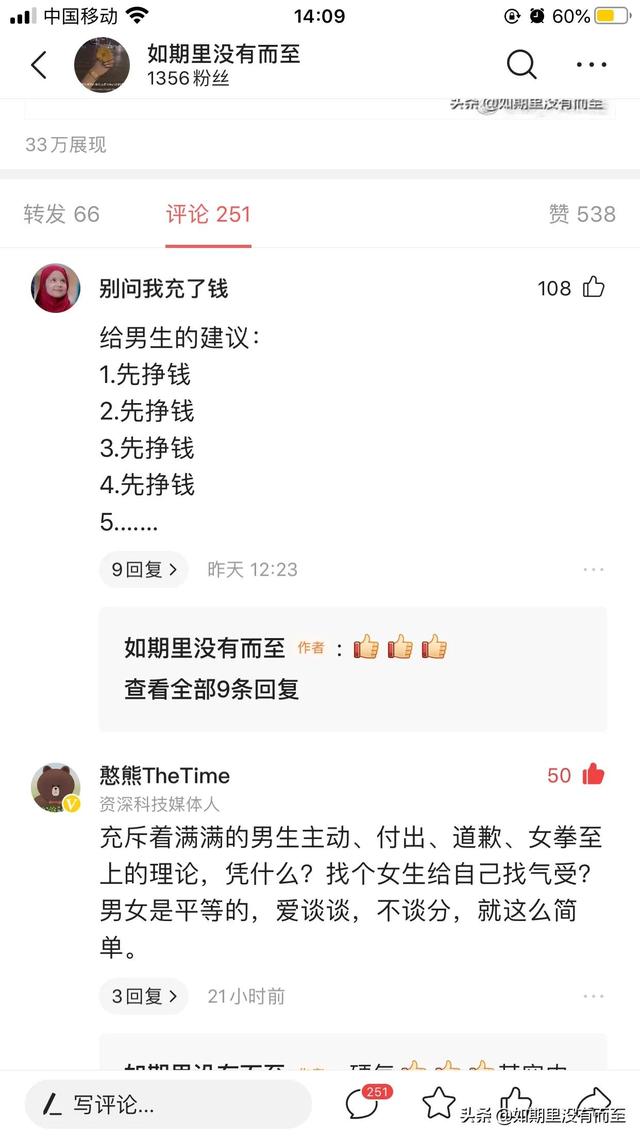View all replies via 查看全部9条回复
The width and height of the screenshot is (640, 1138).
point(211,689)
